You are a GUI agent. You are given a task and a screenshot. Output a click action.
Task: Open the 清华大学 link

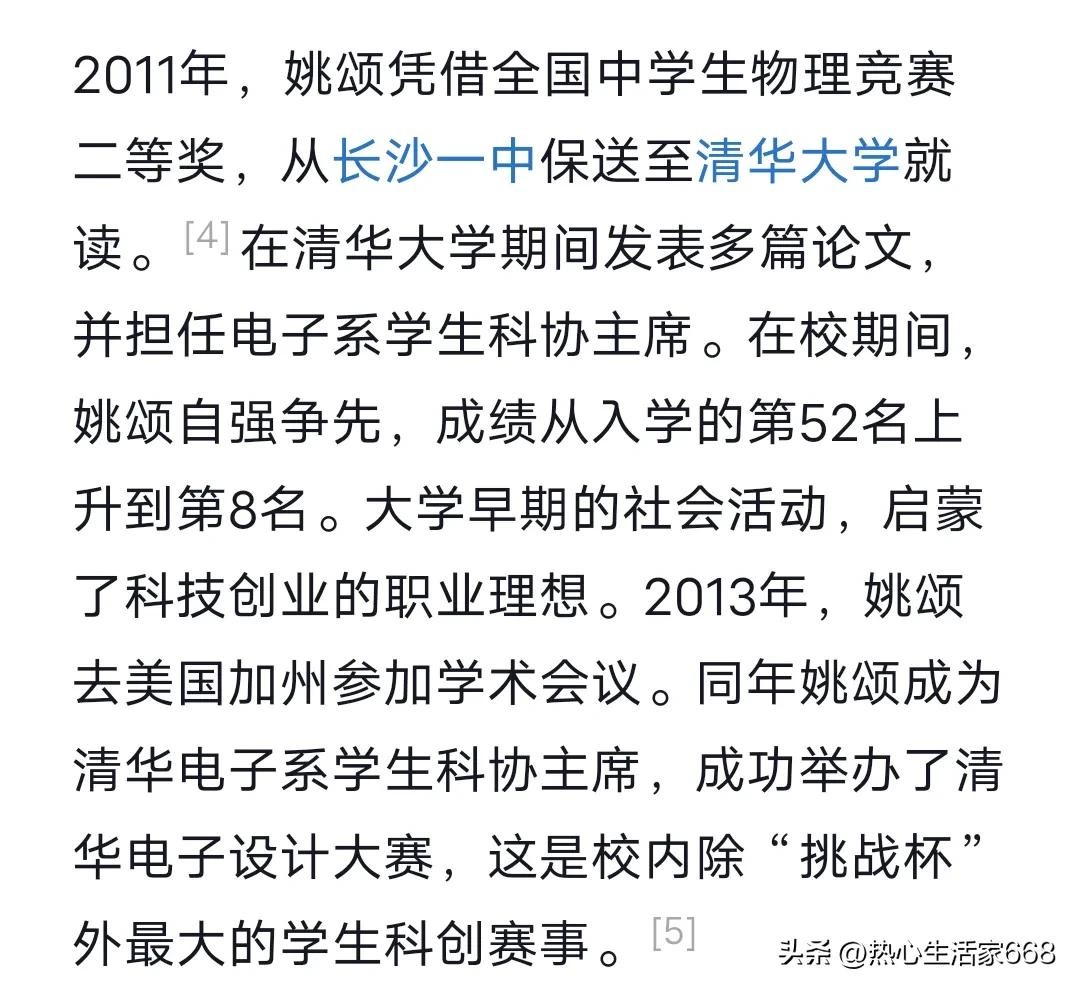[x=797, y=163]
